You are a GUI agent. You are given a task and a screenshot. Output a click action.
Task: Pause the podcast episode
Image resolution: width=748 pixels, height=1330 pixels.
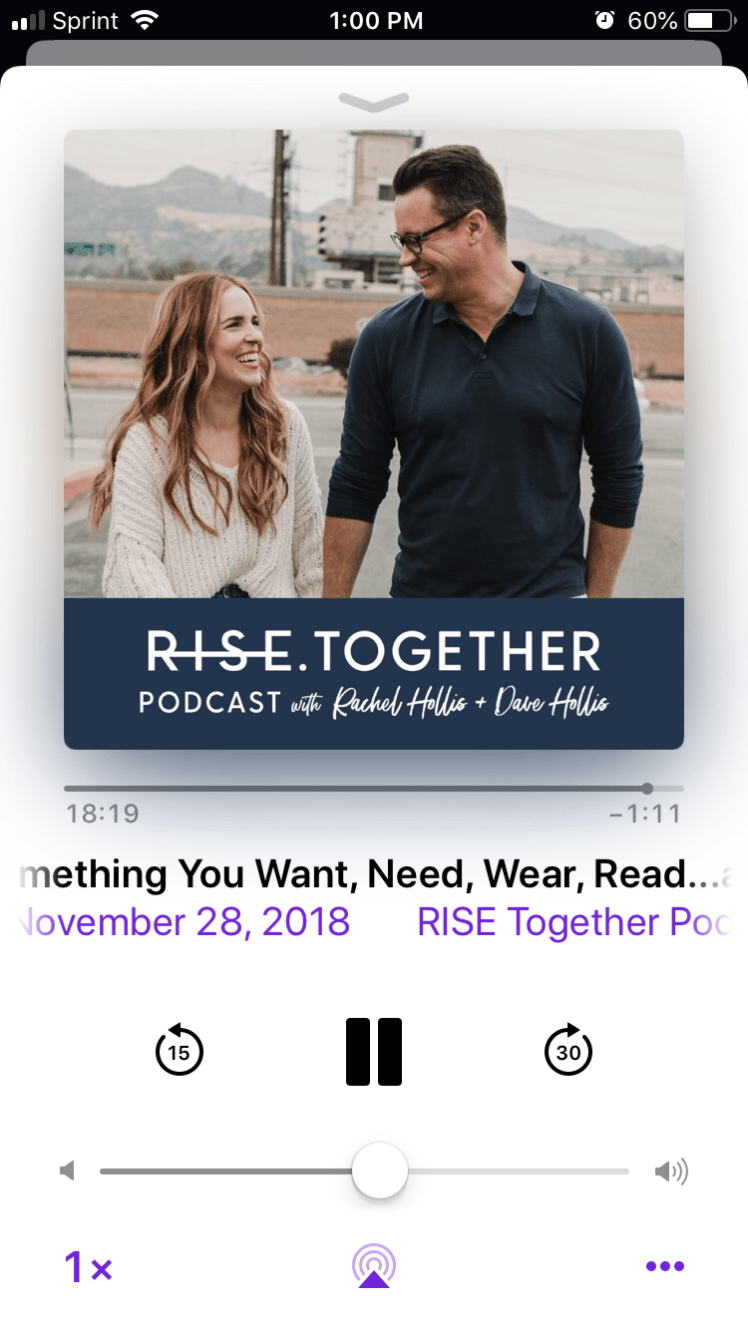pyautogui.click(x=374, y=1051)
